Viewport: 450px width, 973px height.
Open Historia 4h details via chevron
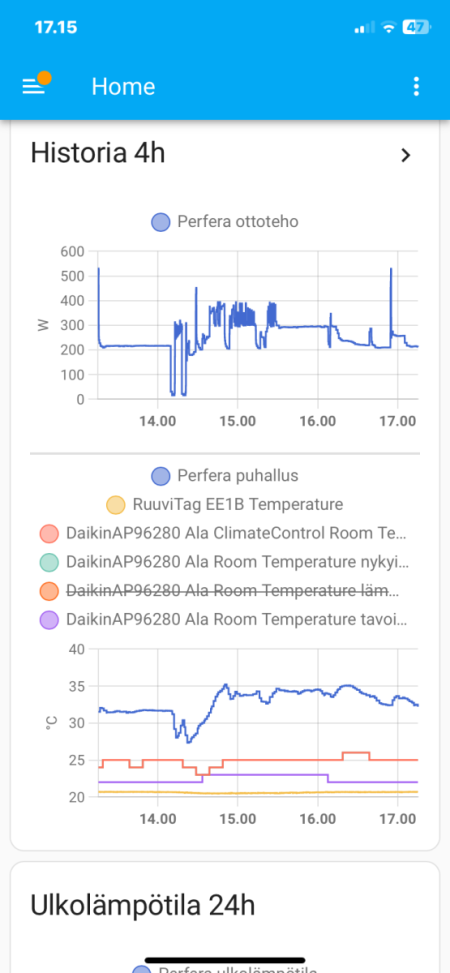click(x=406, y=155)
